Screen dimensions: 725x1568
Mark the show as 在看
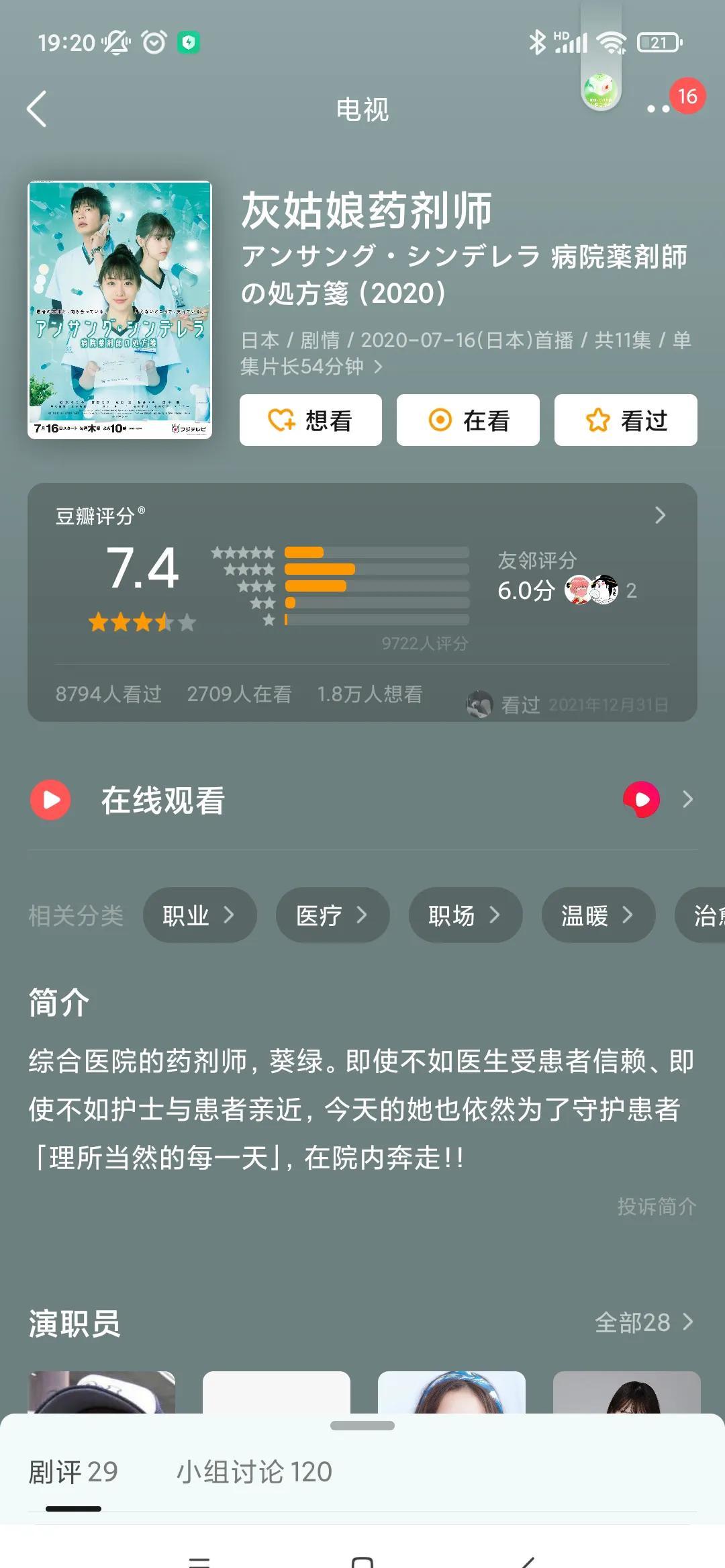(468, 420)
